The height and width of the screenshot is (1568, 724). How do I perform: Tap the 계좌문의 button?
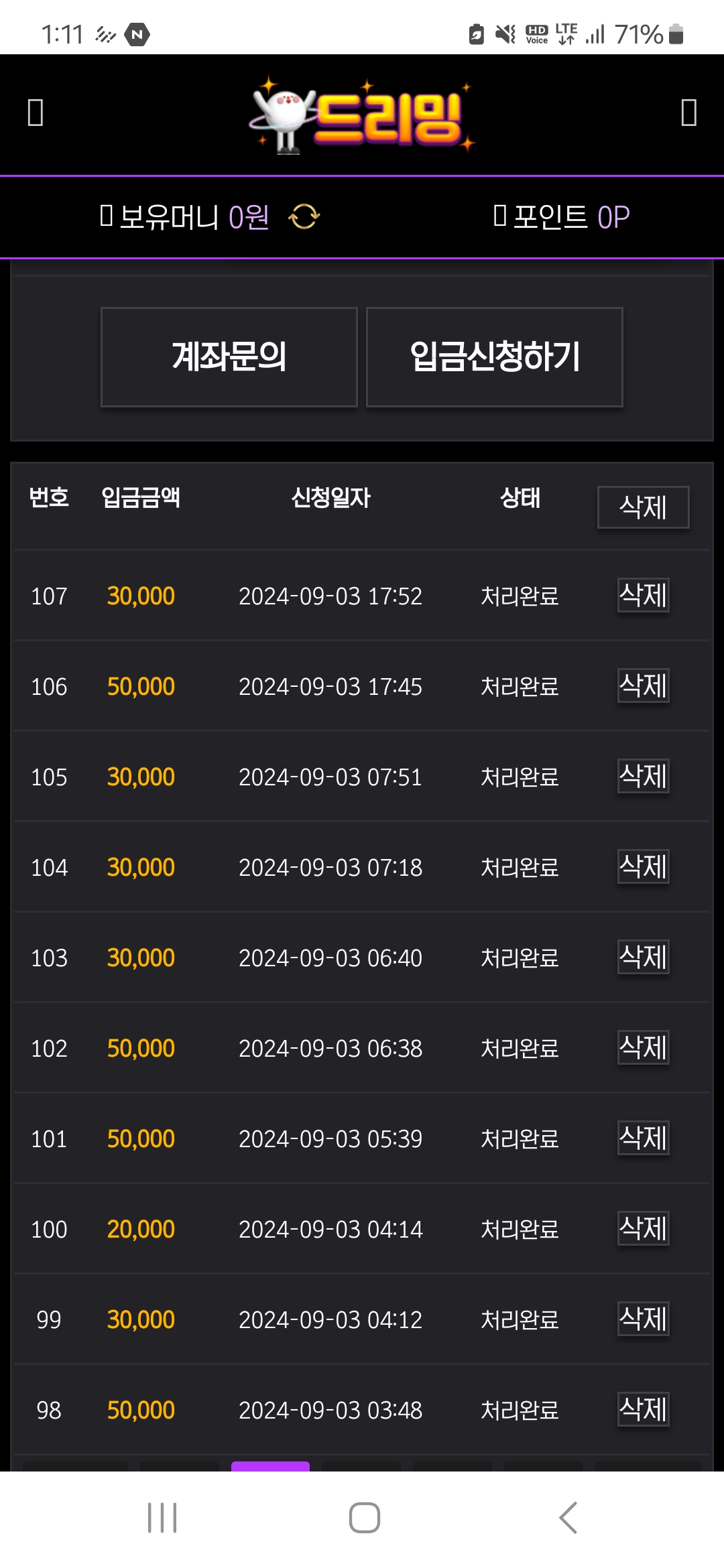[229, 356]
